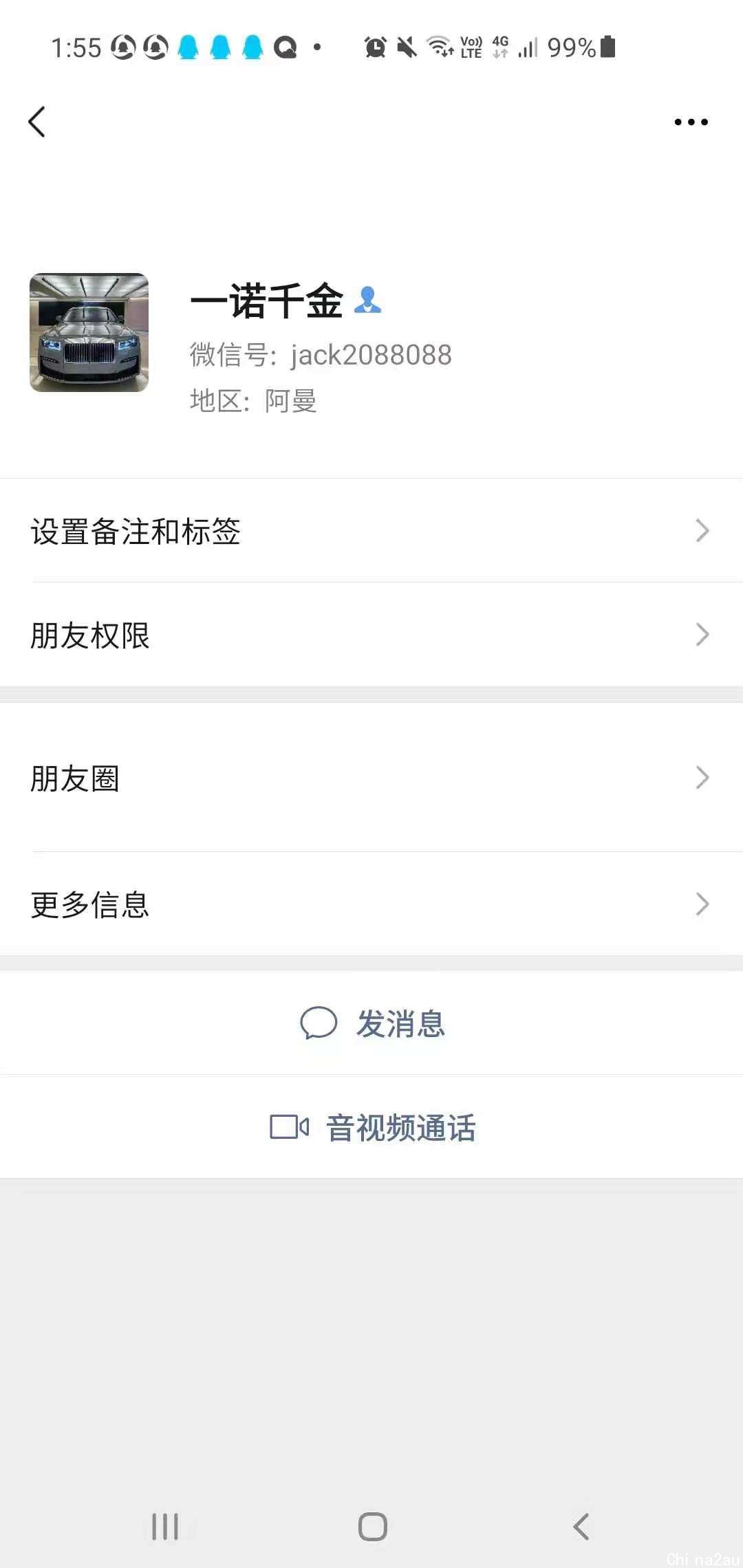
Task: Tap 发消息 to send a message
Action: pos(371,1023)
